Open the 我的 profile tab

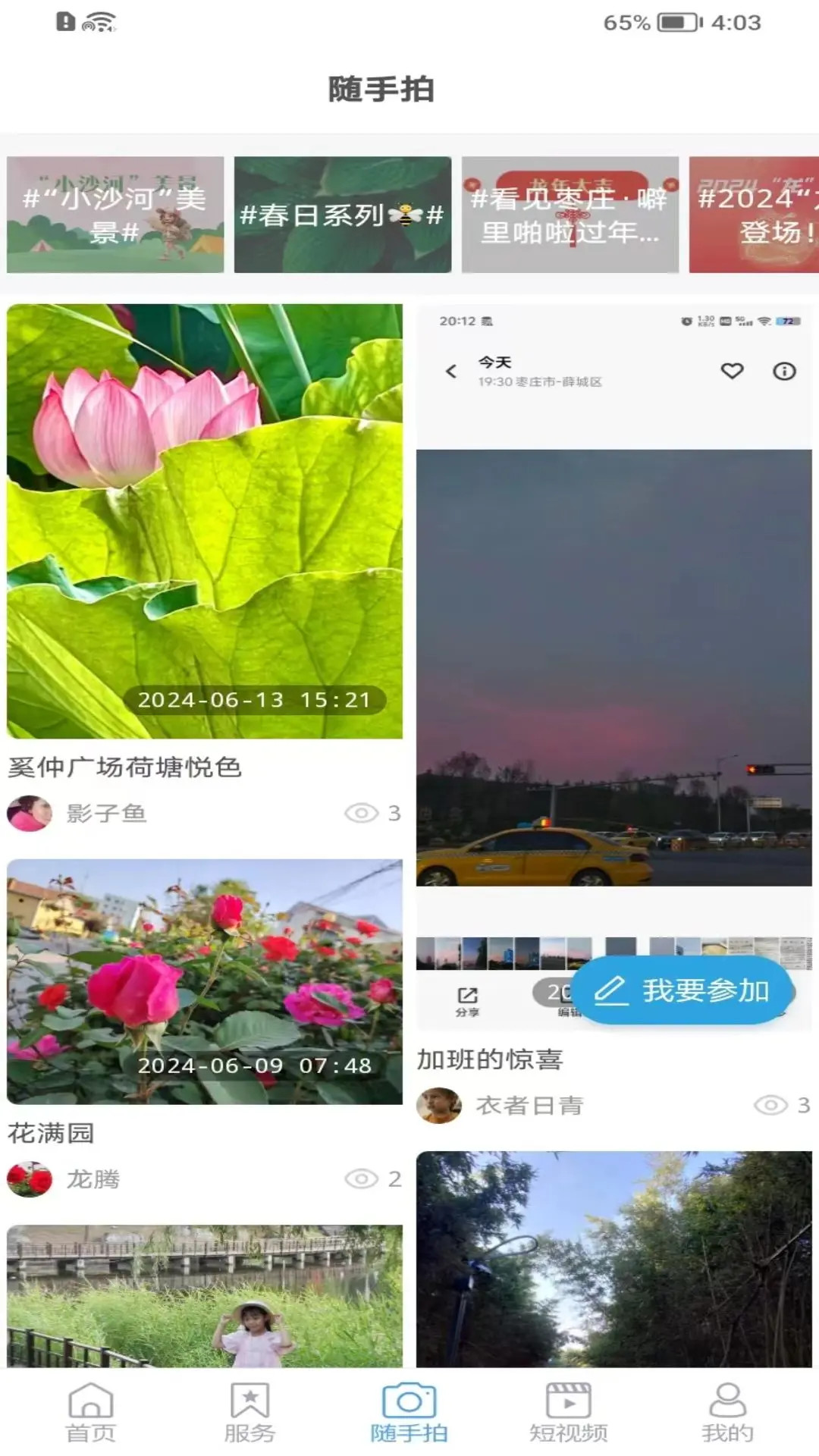pyautogui.click(x=727, y=1412)
